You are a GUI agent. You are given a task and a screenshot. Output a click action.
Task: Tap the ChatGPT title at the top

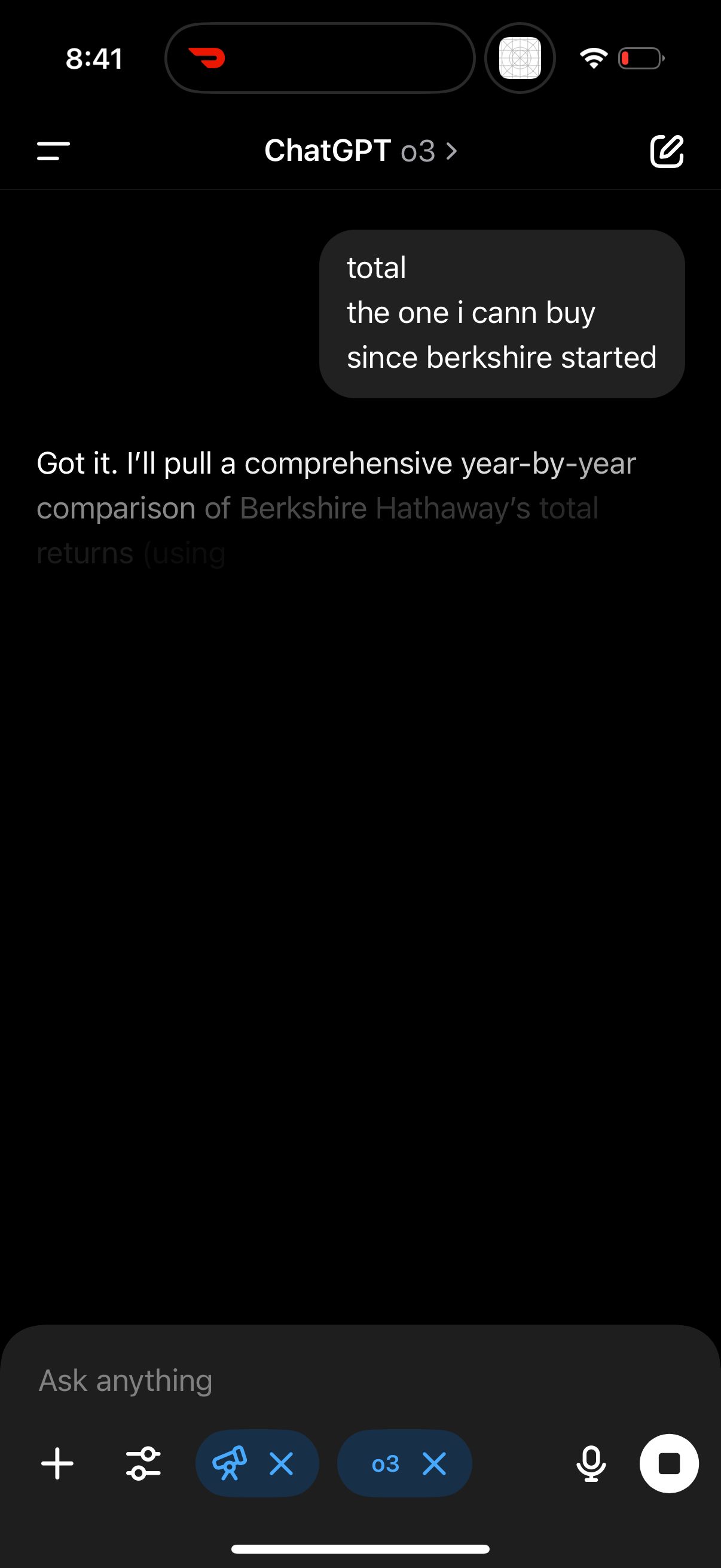coord(328,151)
